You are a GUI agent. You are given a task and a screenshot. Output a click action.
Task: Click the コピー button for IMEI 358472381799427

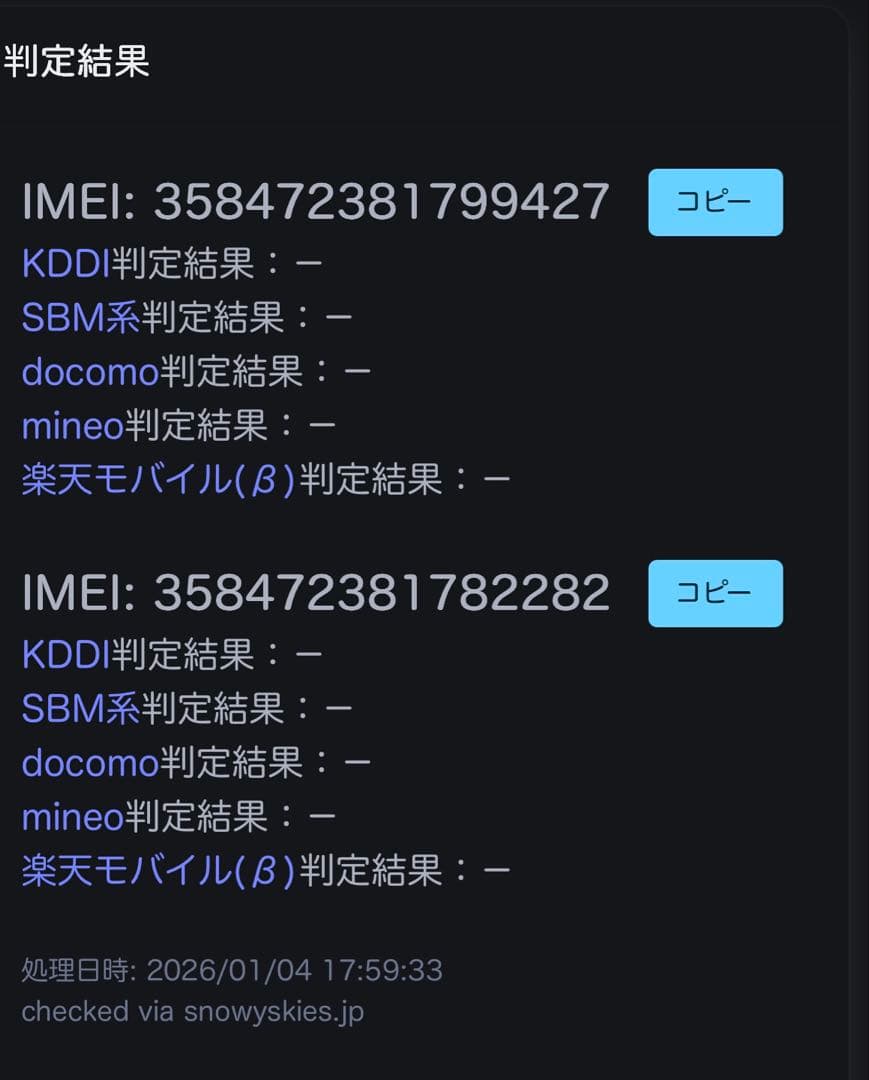tap(714, 201)
